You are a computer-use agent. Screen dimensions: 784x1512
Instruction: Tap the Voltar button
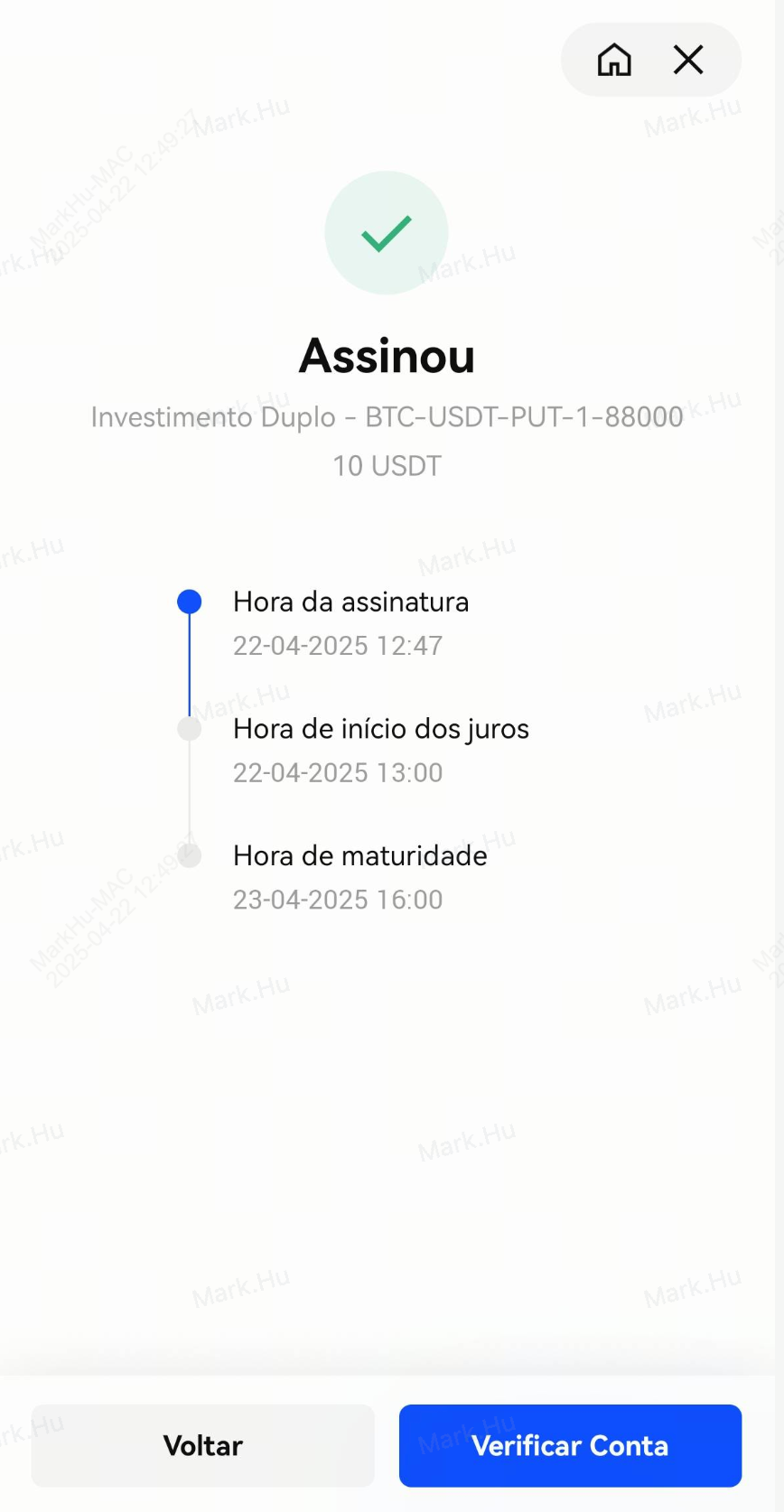[x=203, y=1445]
